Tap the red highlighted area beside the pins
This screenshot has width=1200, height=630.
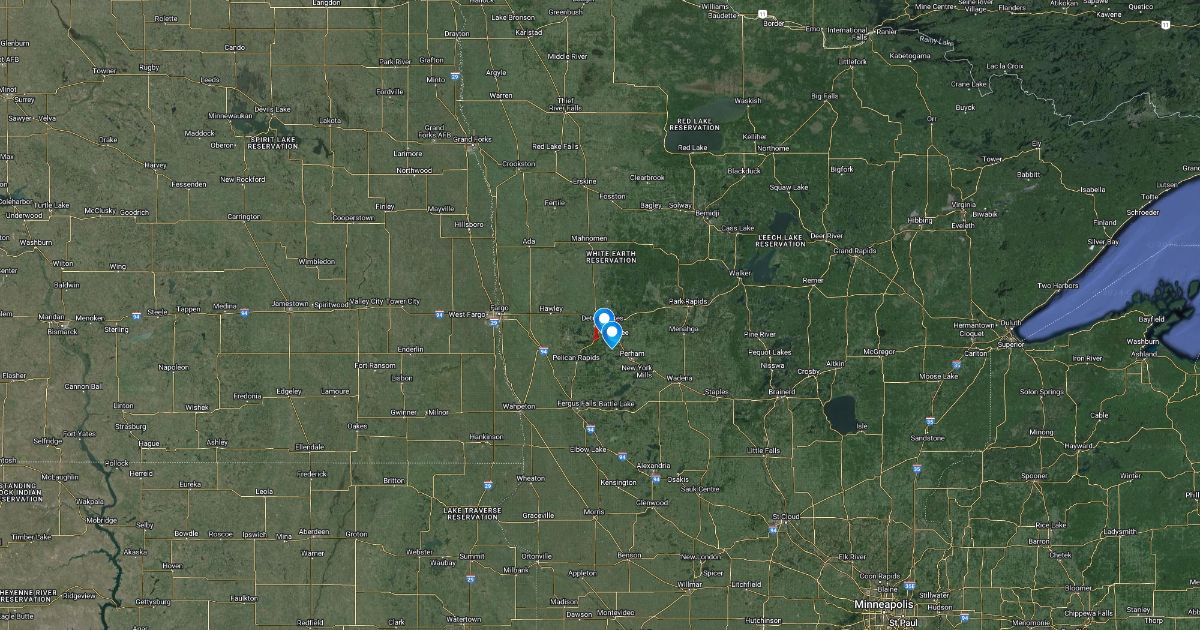coord(595,335)
